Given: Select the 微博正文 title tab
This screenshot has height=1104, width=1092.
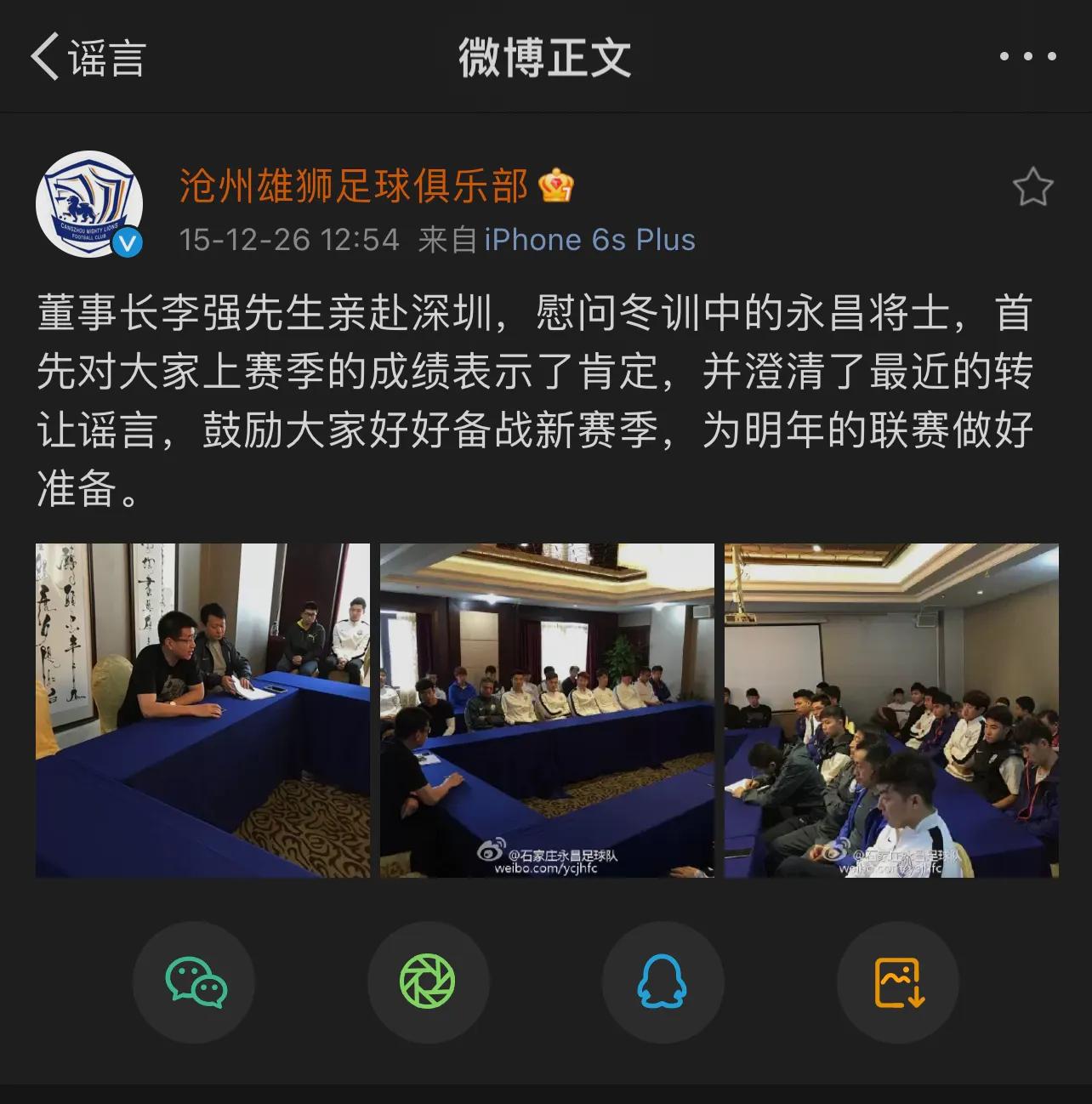Looking at the screenshot, I should [546, 56].
